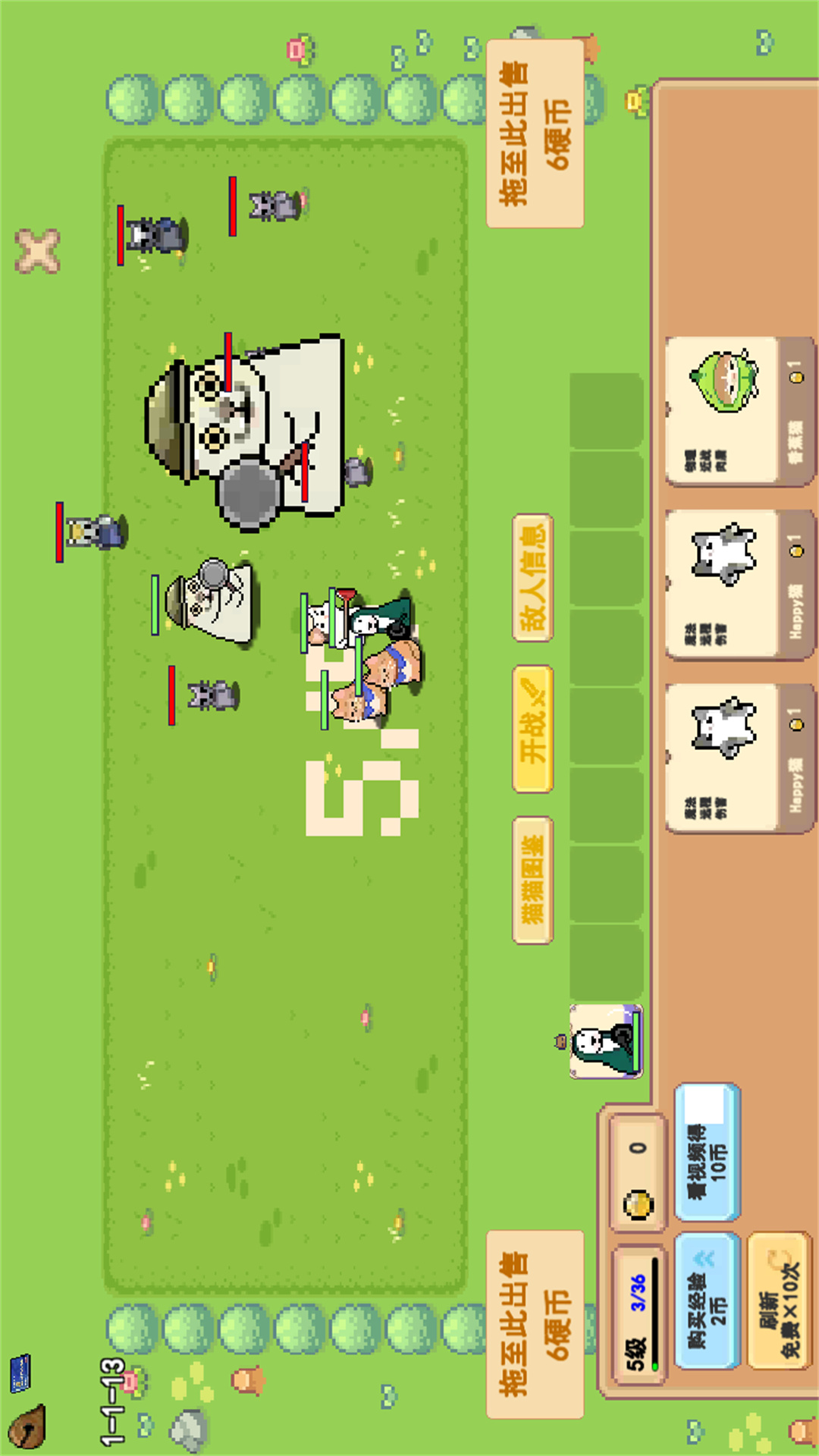Open the 猫猫图鉴 cat encyclopedia
819x1456 pixels.
[x=532, y=880]
